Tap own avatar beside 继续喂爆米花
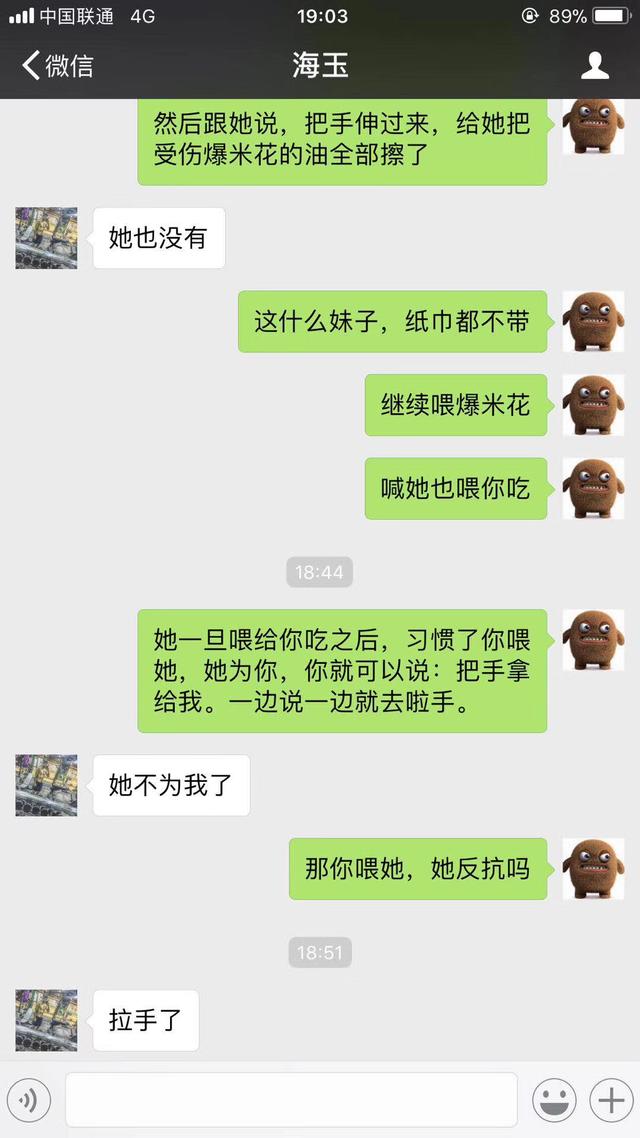The height and width of the screenshot is (1138, 640). click(x=593, y=405)
